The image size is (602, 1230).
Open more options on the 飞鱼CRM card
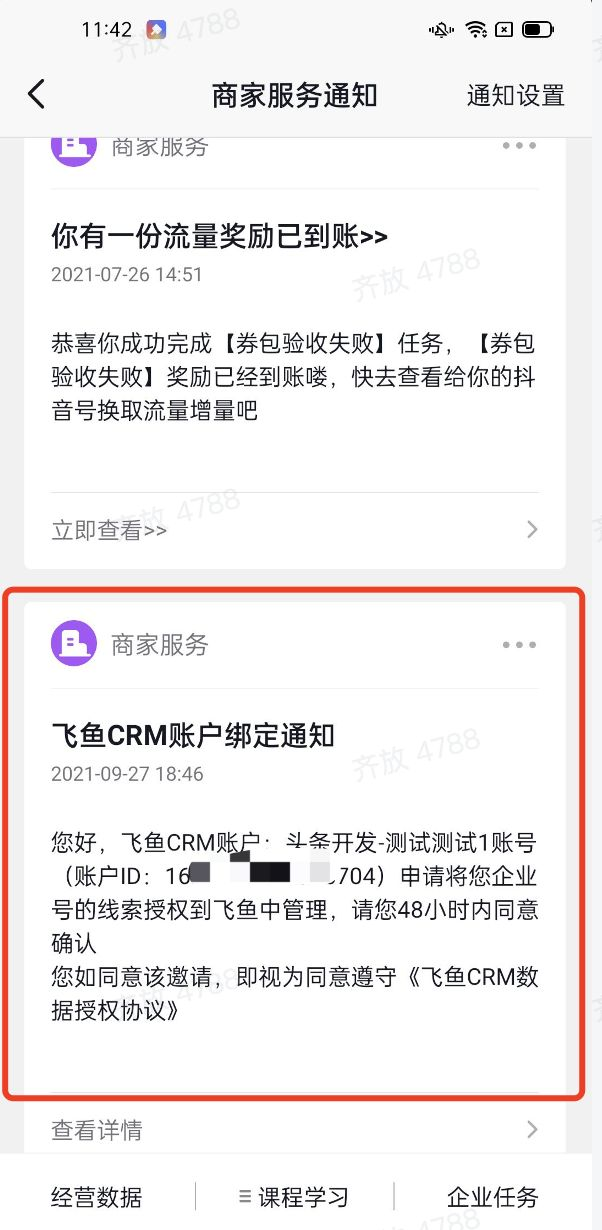pos(519,645)
